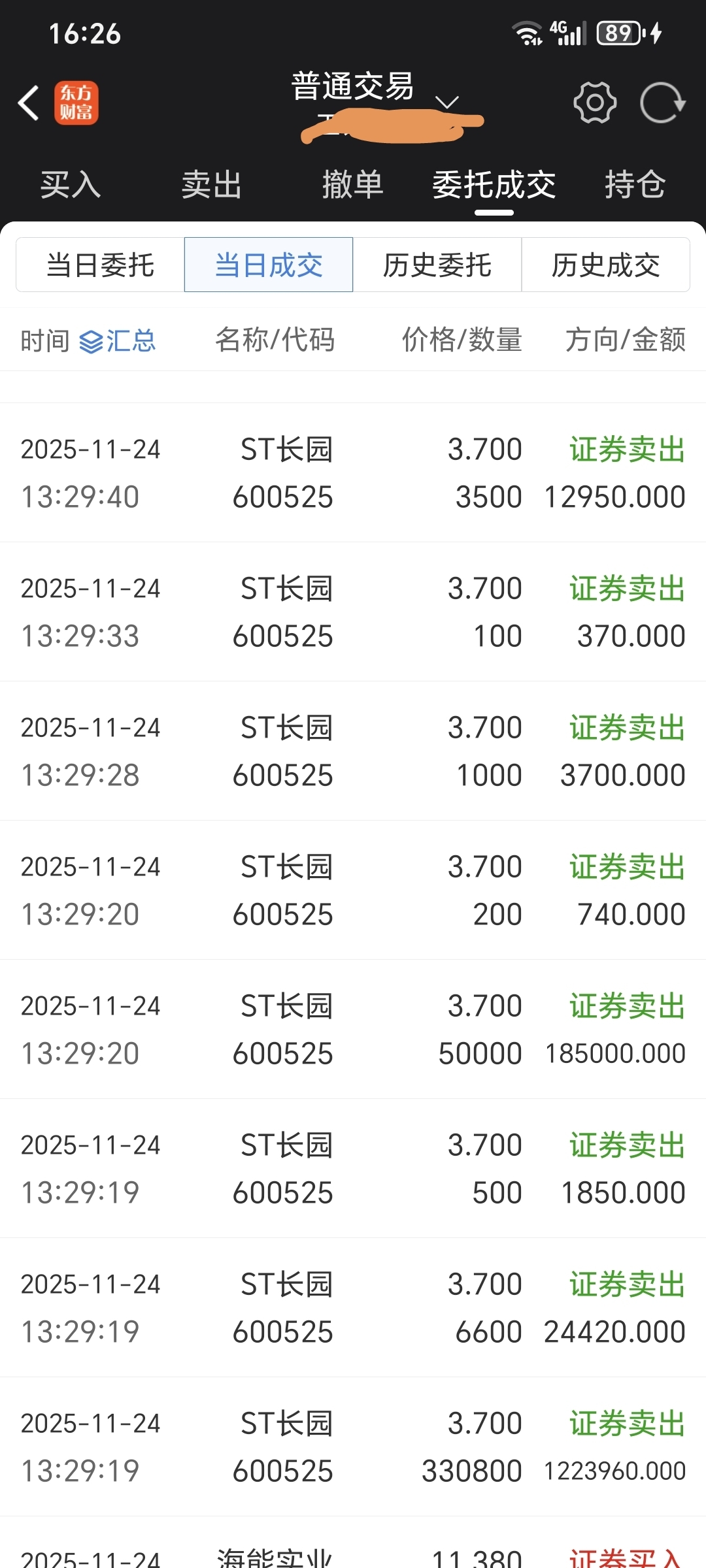Go back using the top-left arrow
706x1568 pixels.
29,103
